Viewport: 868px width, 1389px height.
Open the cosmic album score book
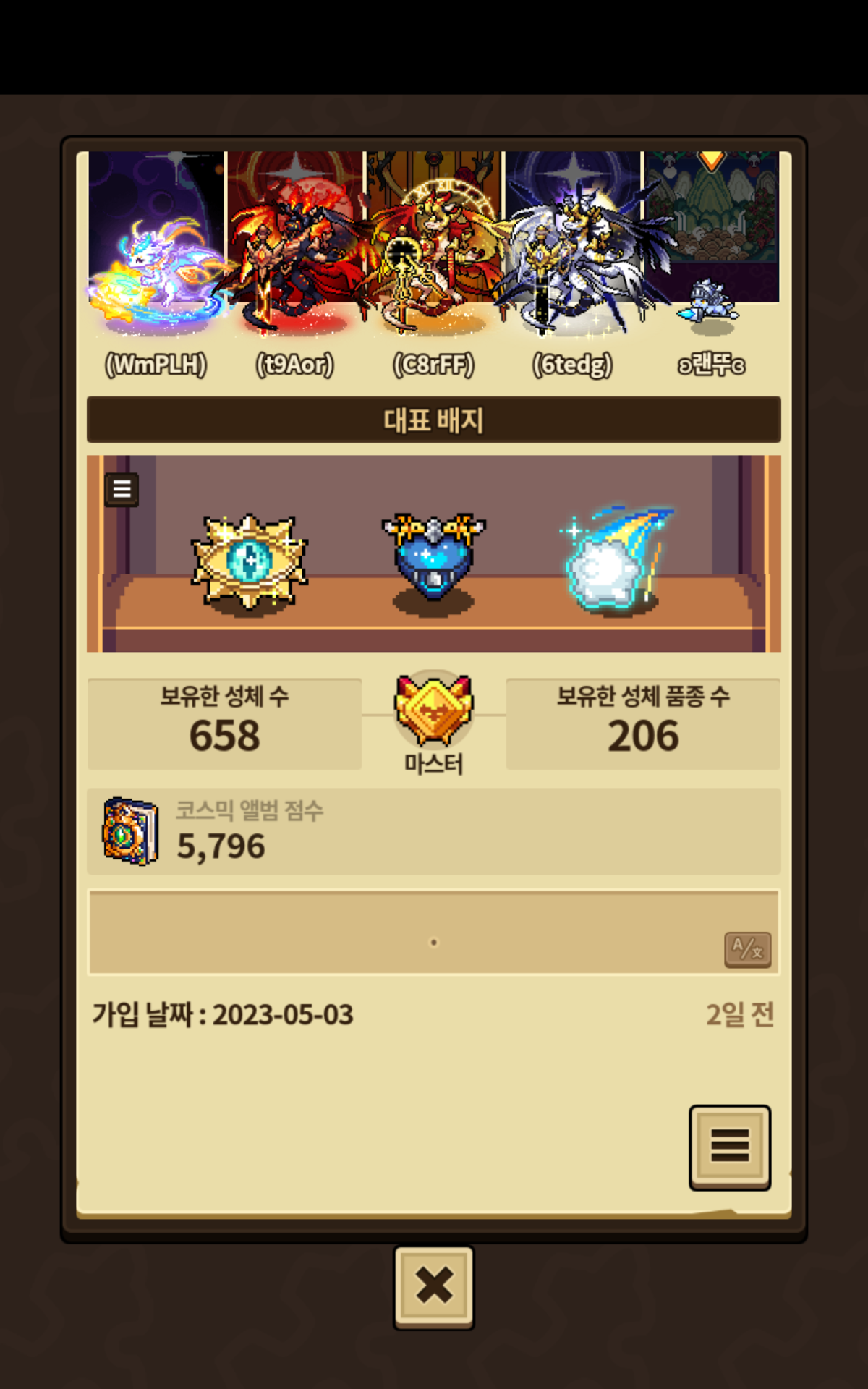pyautogui.click(x=130, y=832)
